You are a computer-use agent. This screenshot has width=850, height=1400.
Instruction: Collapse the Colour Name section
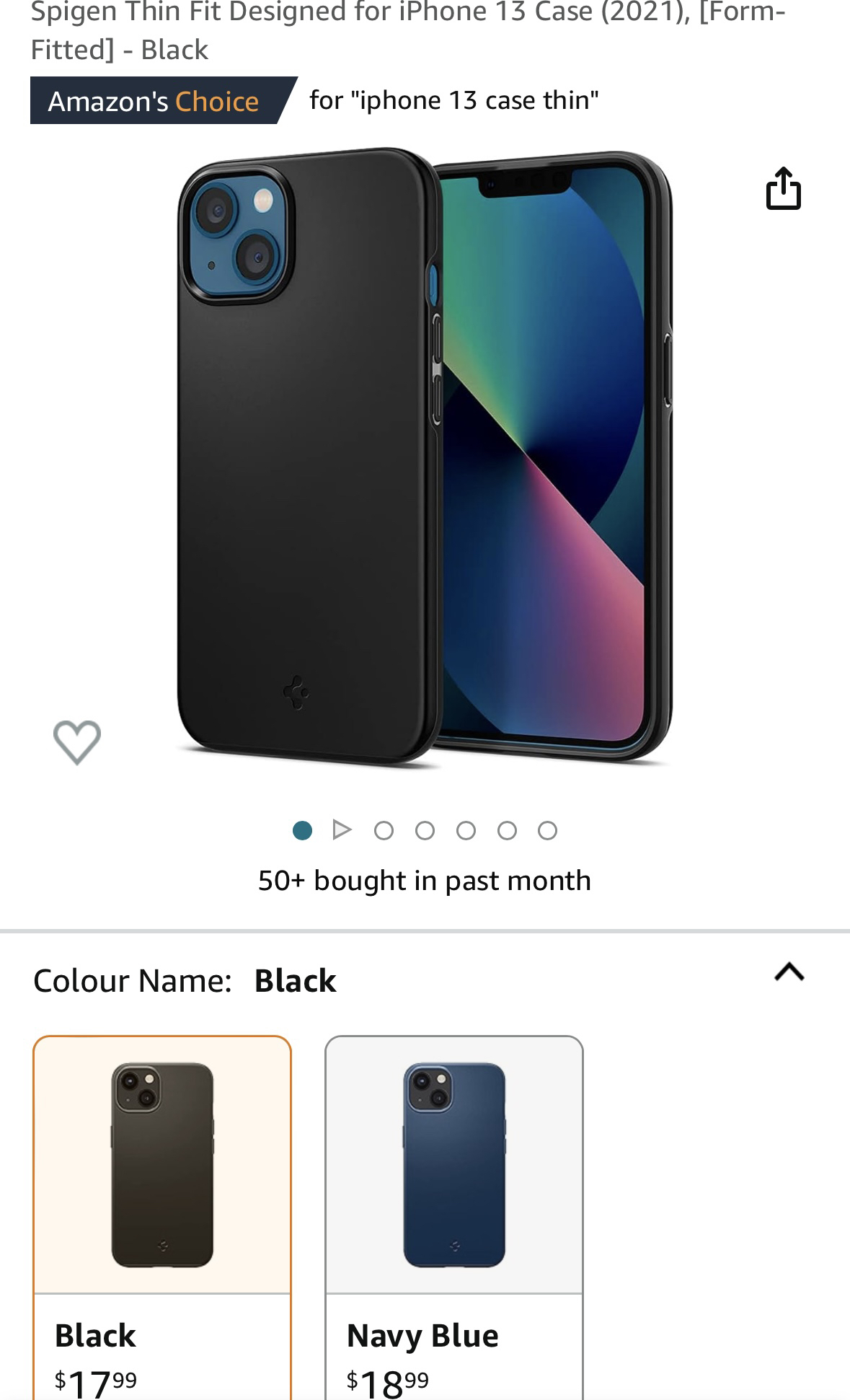(x=789, y=972)
